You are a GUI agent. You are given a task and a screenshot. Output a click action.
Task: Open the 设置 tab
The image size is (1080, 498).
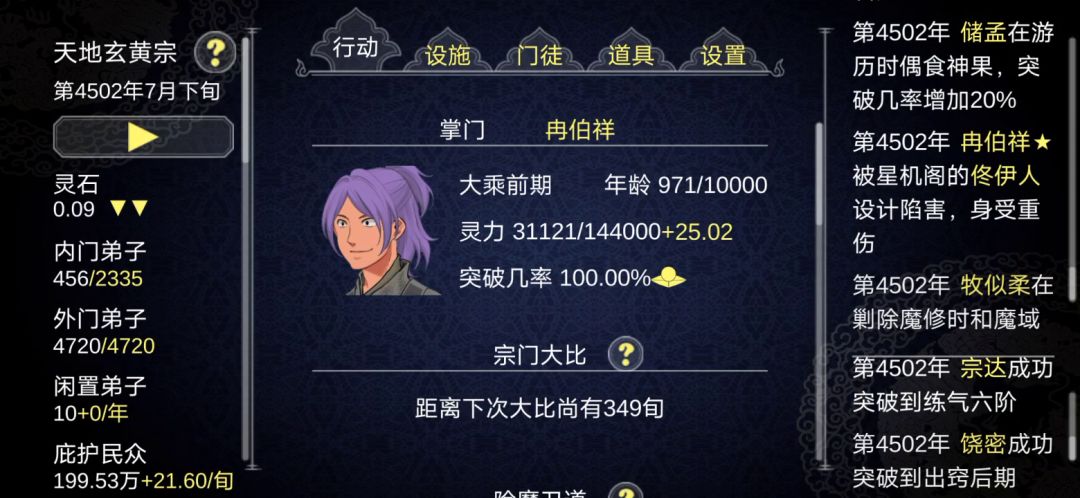(723, 55)
